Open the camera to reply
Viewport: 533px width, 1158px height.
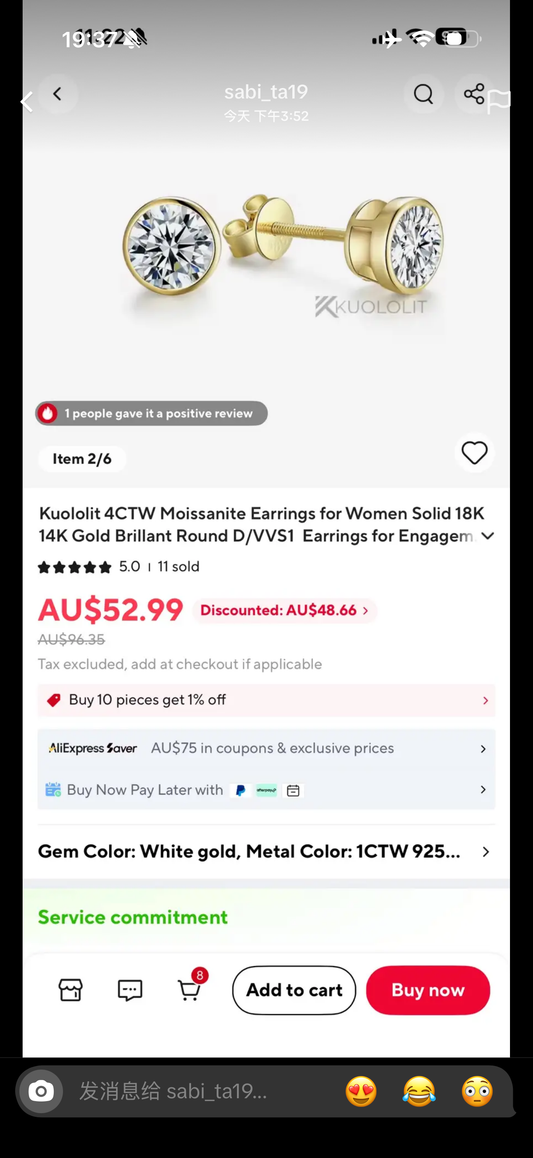click(41, 1091)
